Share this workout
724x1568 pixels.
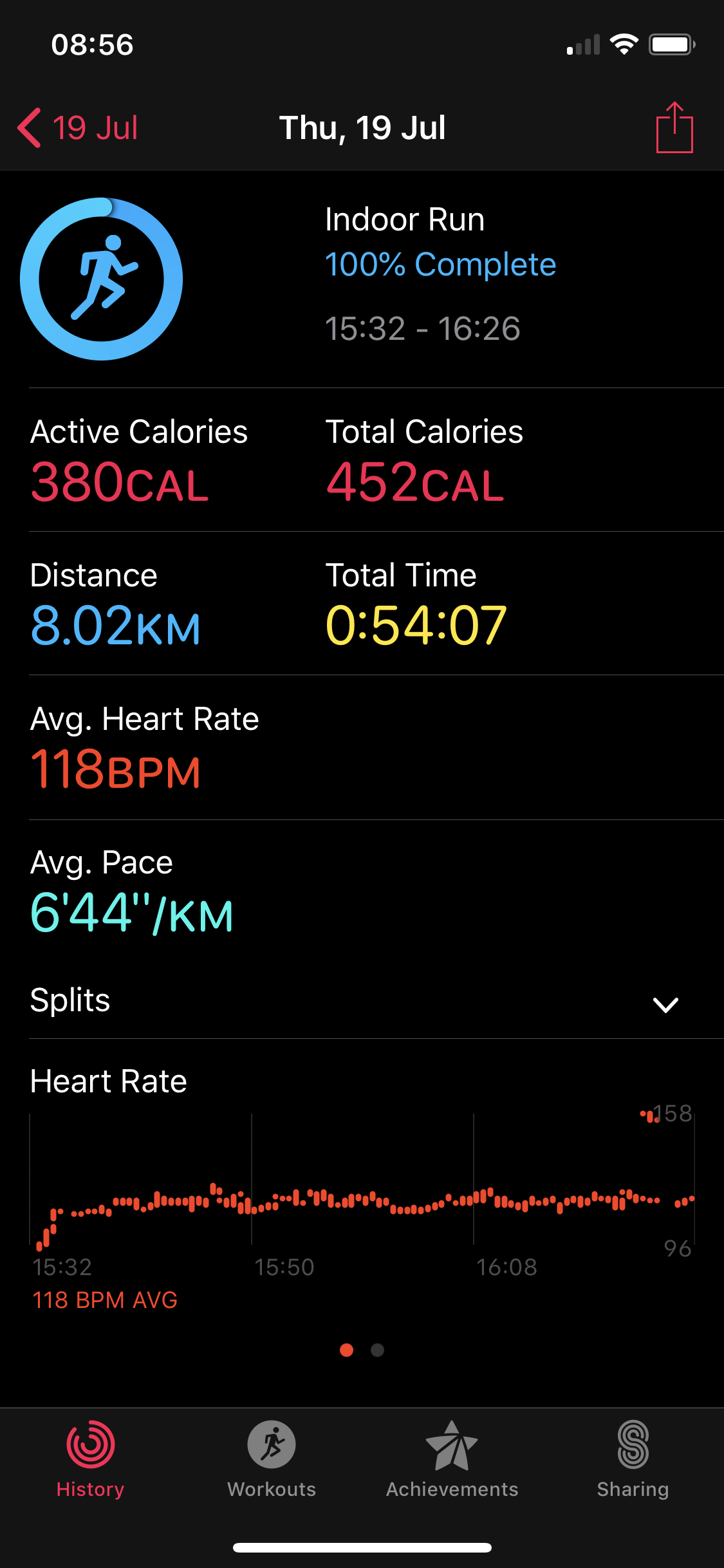(x=674, y=127)
